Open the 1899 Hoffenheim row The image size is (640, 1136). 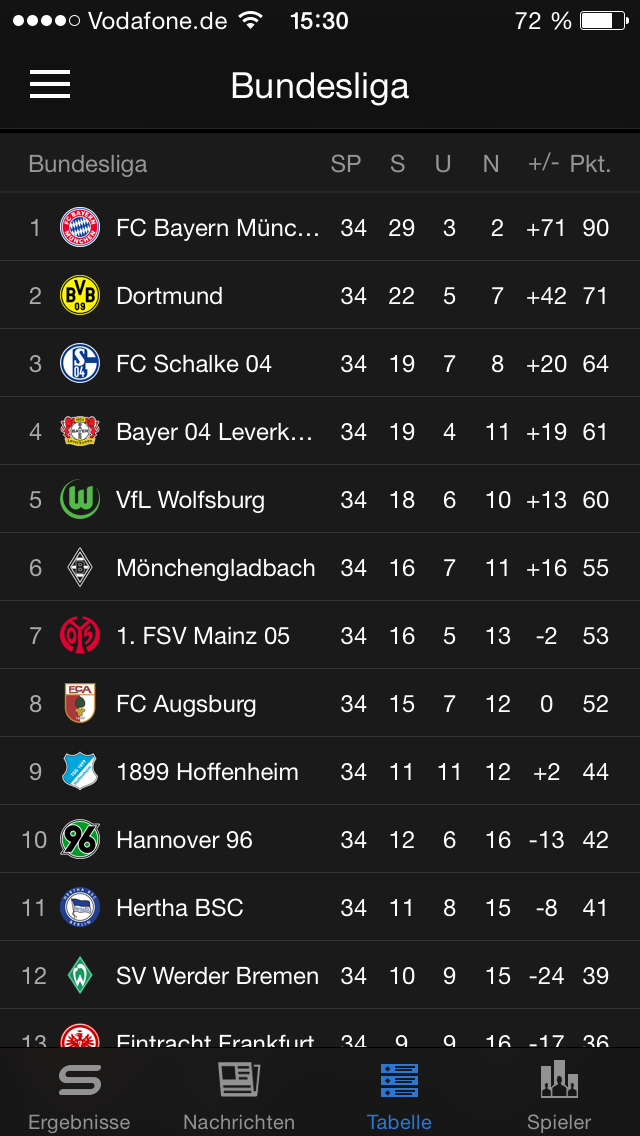320,772
